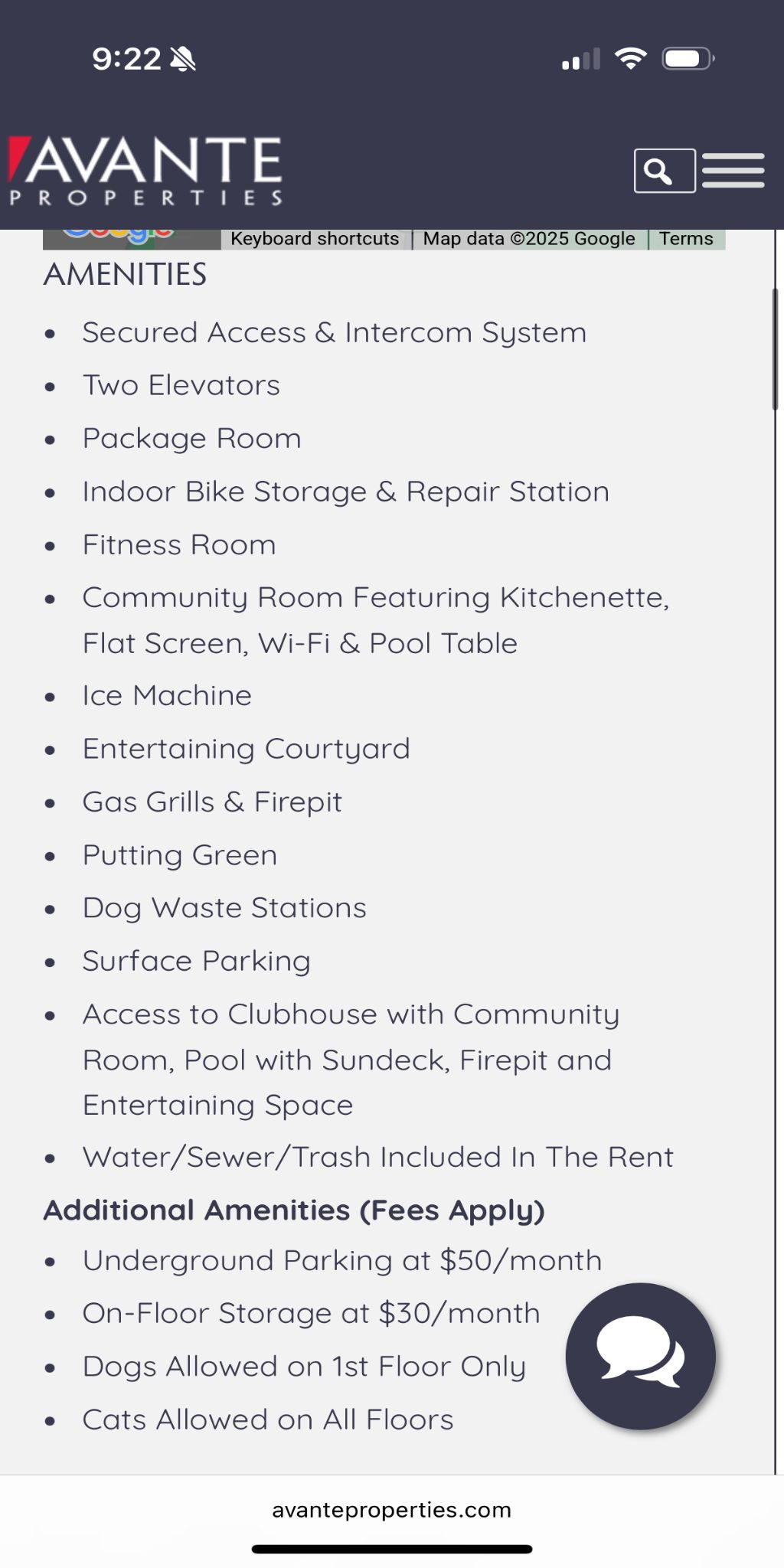Open the map Terms link

(685, 239)
